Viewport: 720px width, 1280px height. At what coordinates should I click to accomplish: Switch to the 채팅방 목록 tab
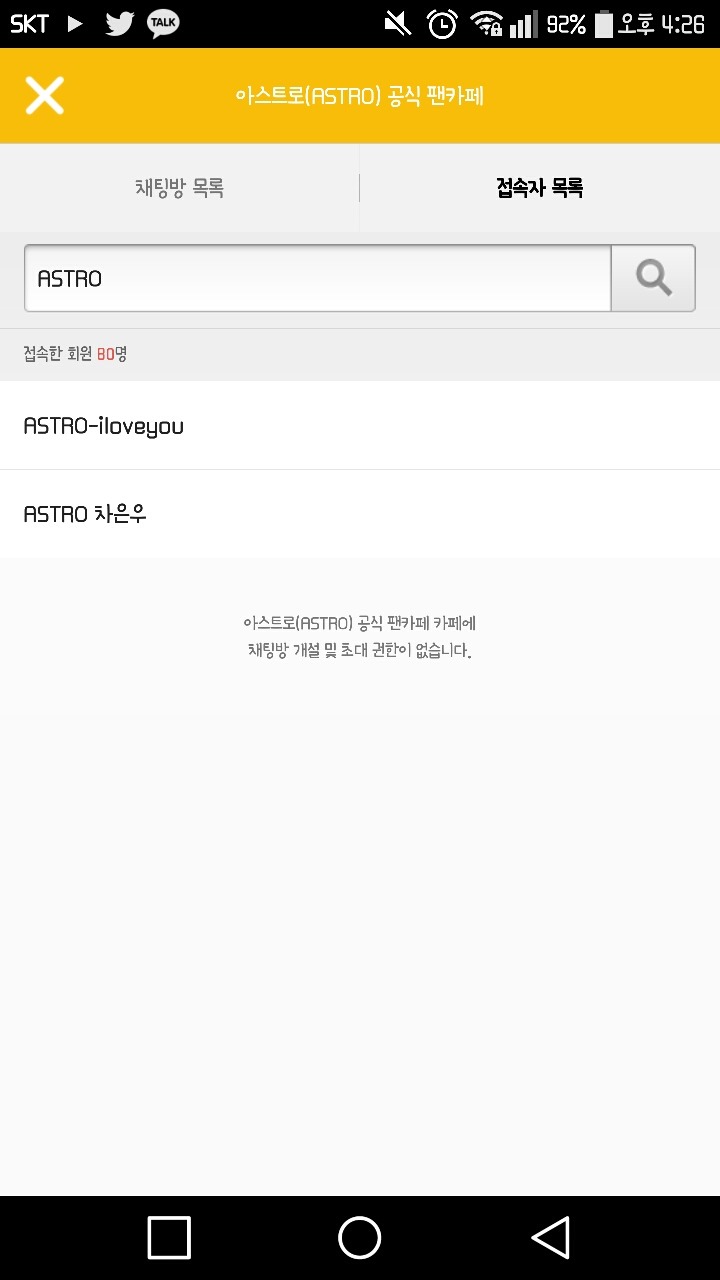pos(179,188)
